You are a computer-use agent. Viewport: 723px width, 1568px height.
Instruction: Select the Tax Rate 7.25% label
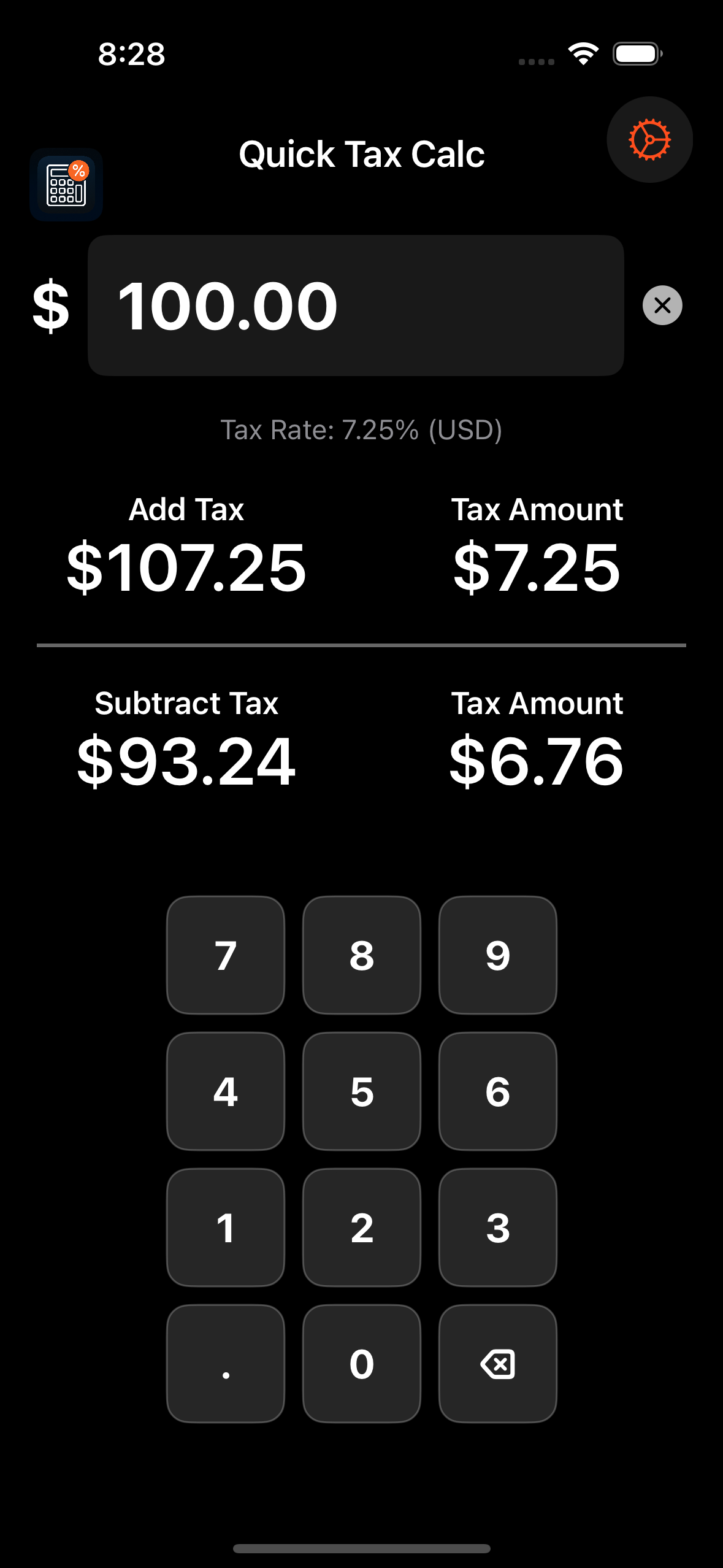[x=361, y=431]
